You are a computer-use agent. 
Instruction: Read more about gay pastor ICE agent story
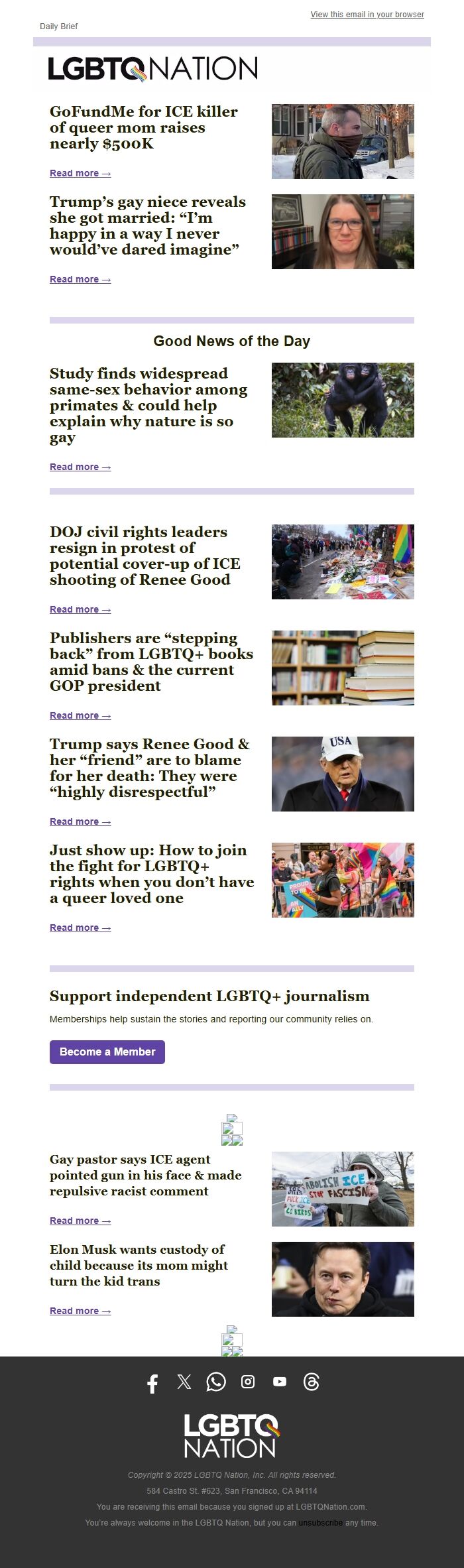80,1221
